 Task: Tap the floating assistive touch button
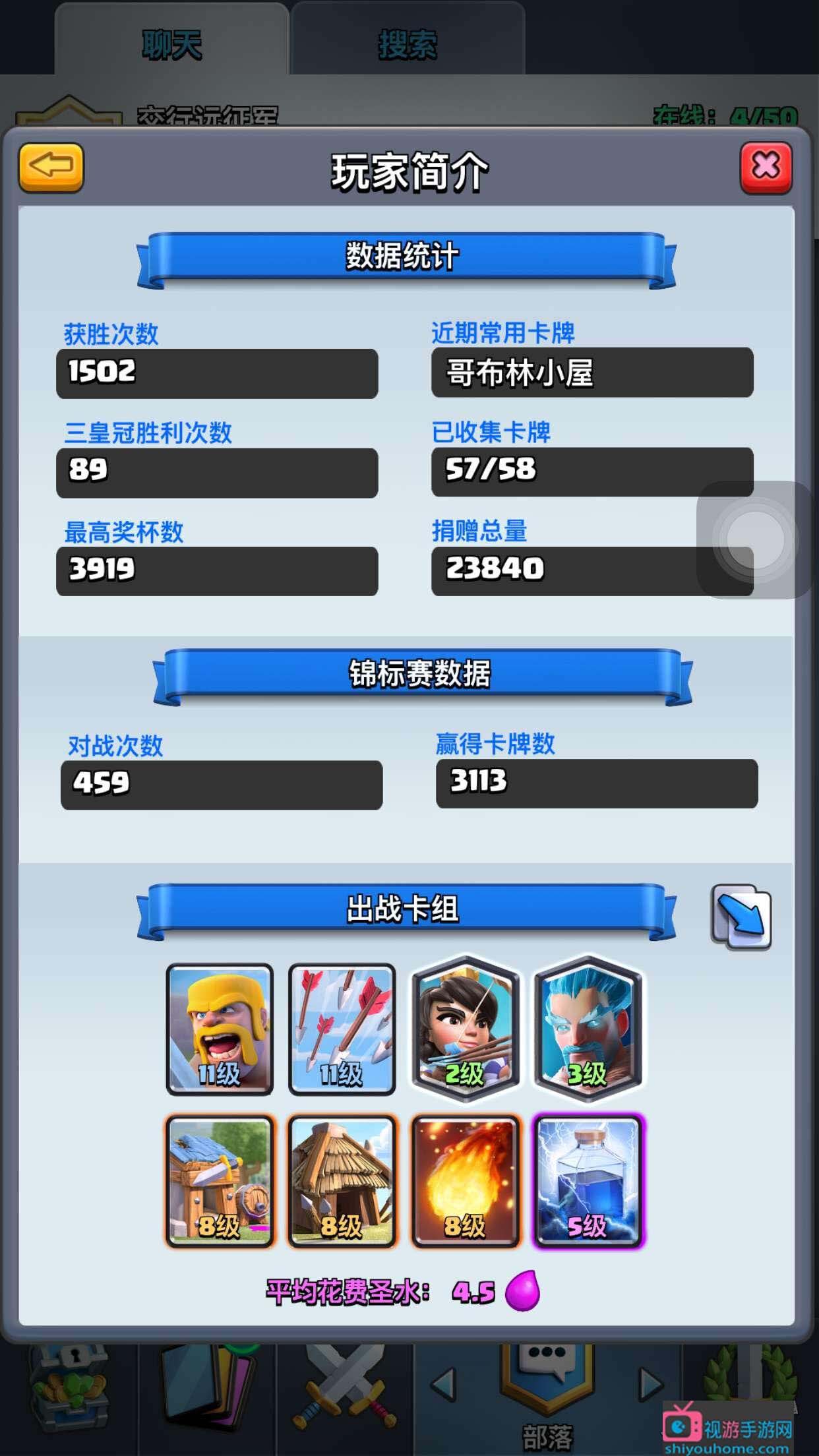(x=755, y=539)
